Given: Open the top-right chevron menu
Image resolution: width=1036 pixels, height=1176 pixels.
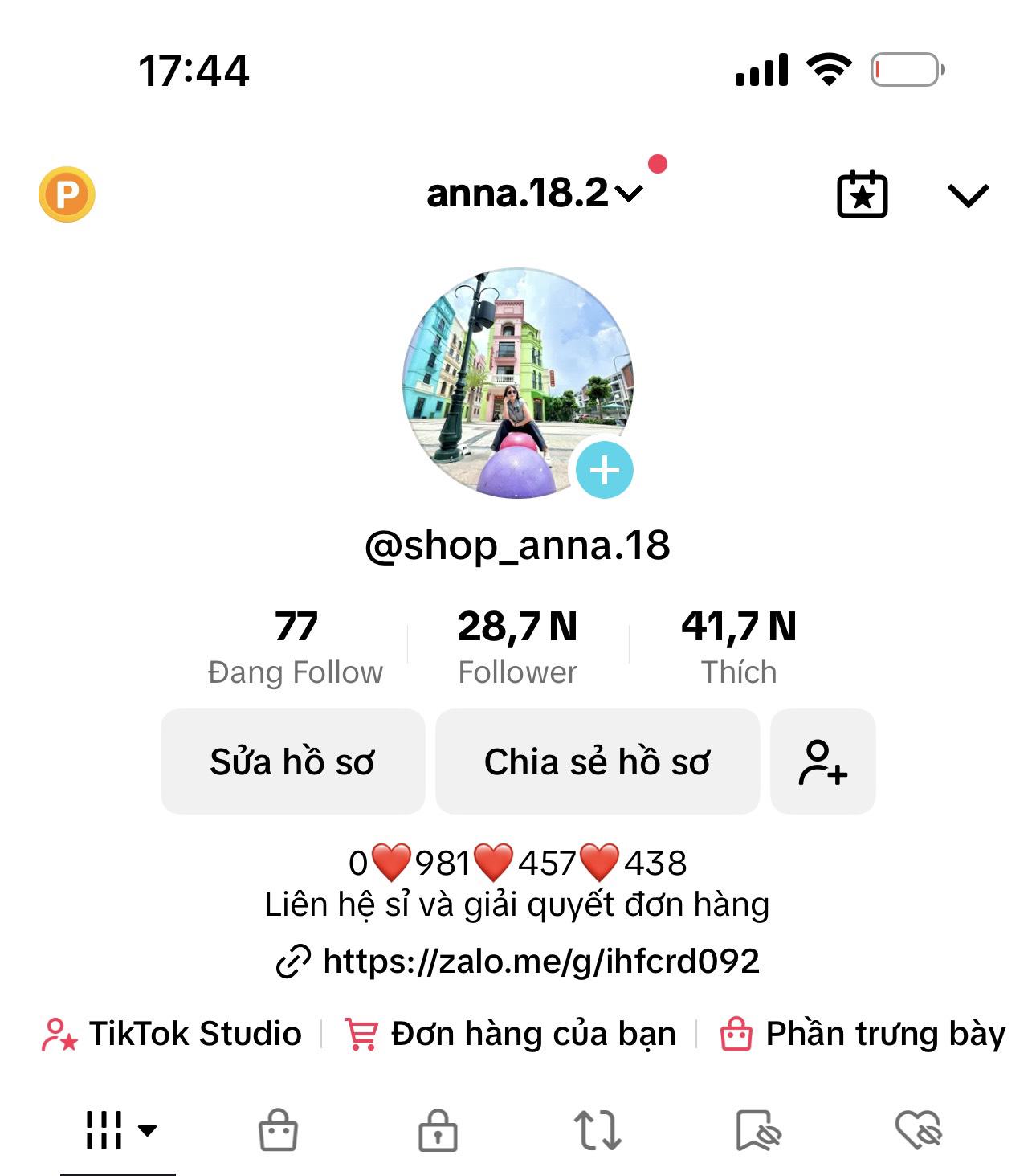Looking at the screenshot, I should tap(969, 193).
